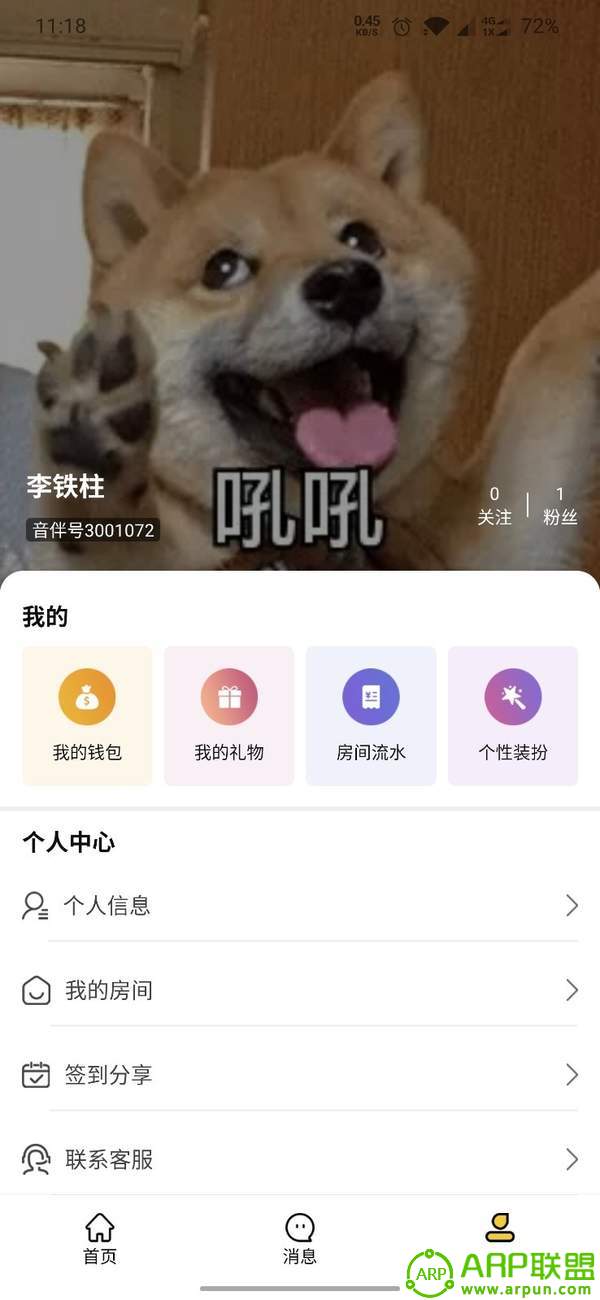Open 我的钱包 wallet card
600x1300 pixels.
tap(87, 716)
